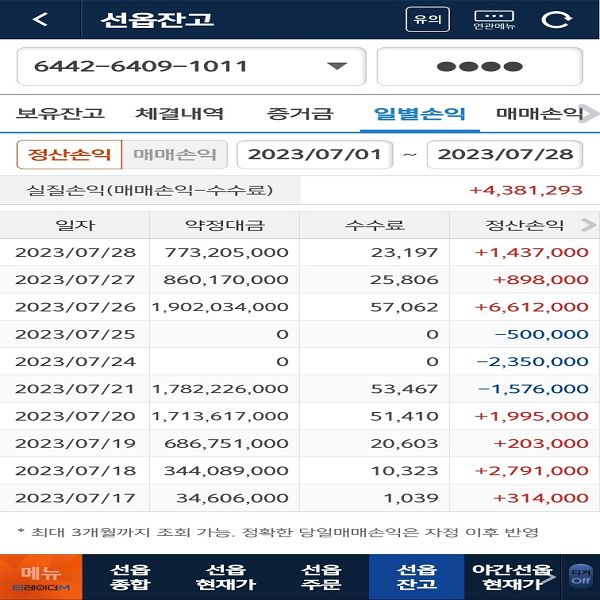The image size is (600, 600).
Task: Select the top 매매손익 tab
Action: [x=540, y=114]
